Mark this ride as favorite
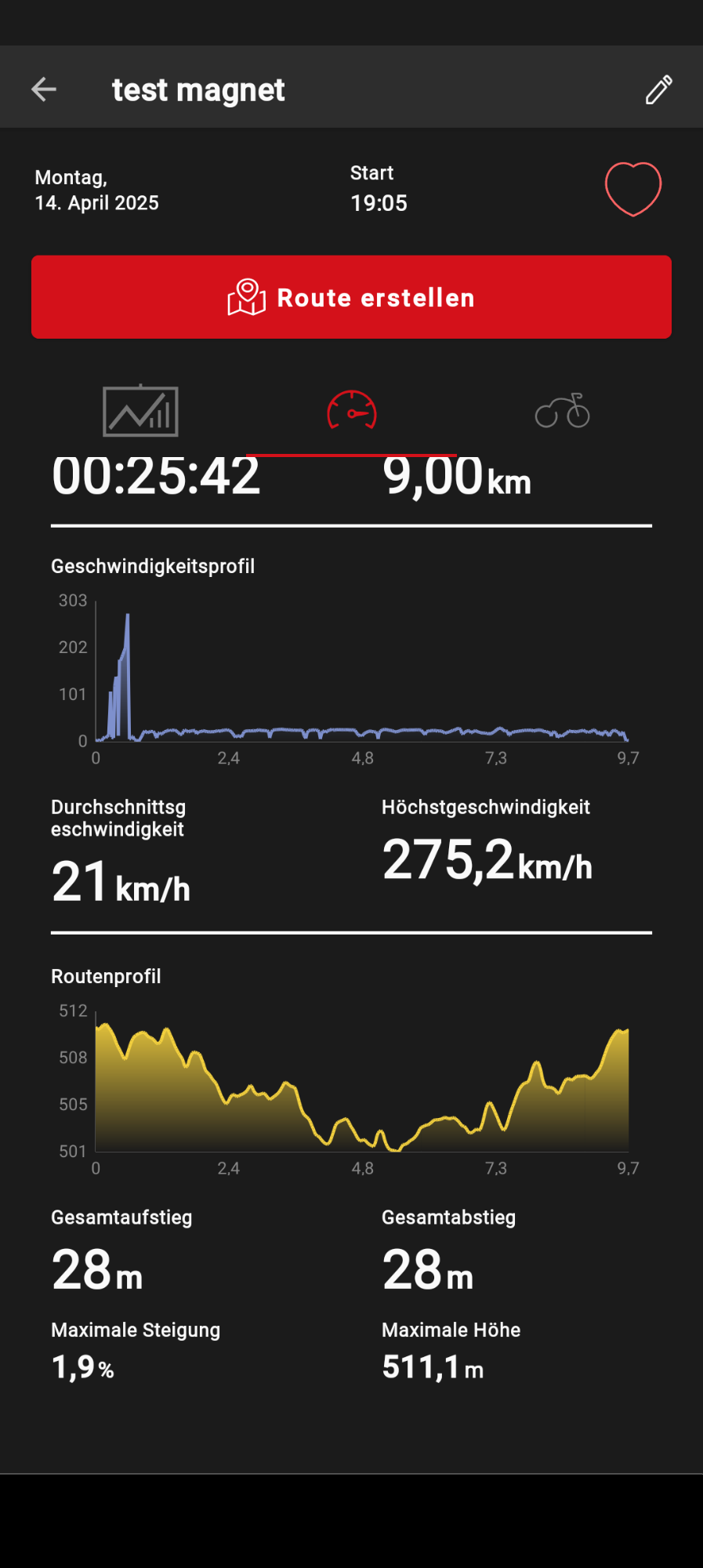 coord(632,189)
